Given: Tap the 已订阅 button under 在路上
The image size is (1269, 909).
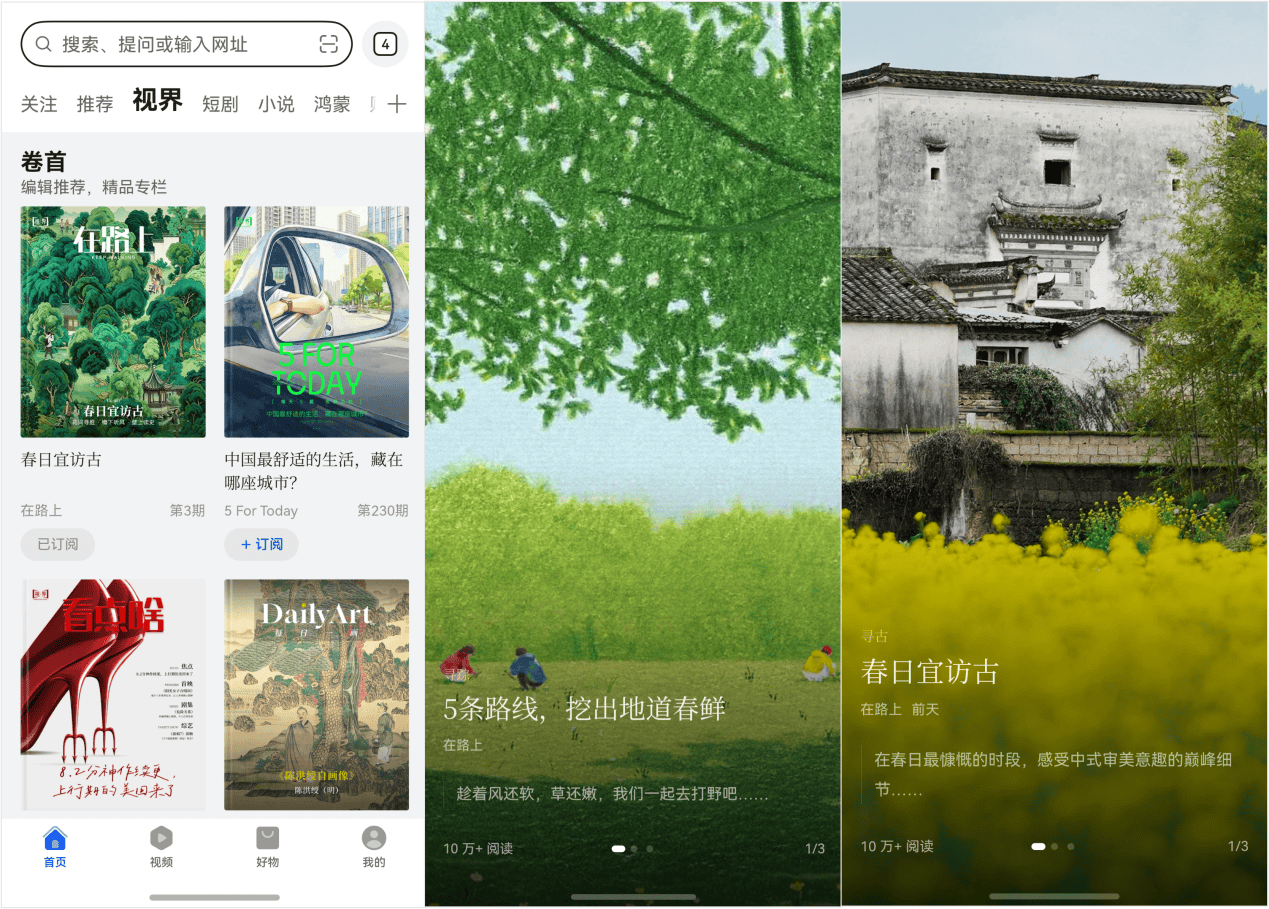Looking at the screenshot, I should point(58,544).
